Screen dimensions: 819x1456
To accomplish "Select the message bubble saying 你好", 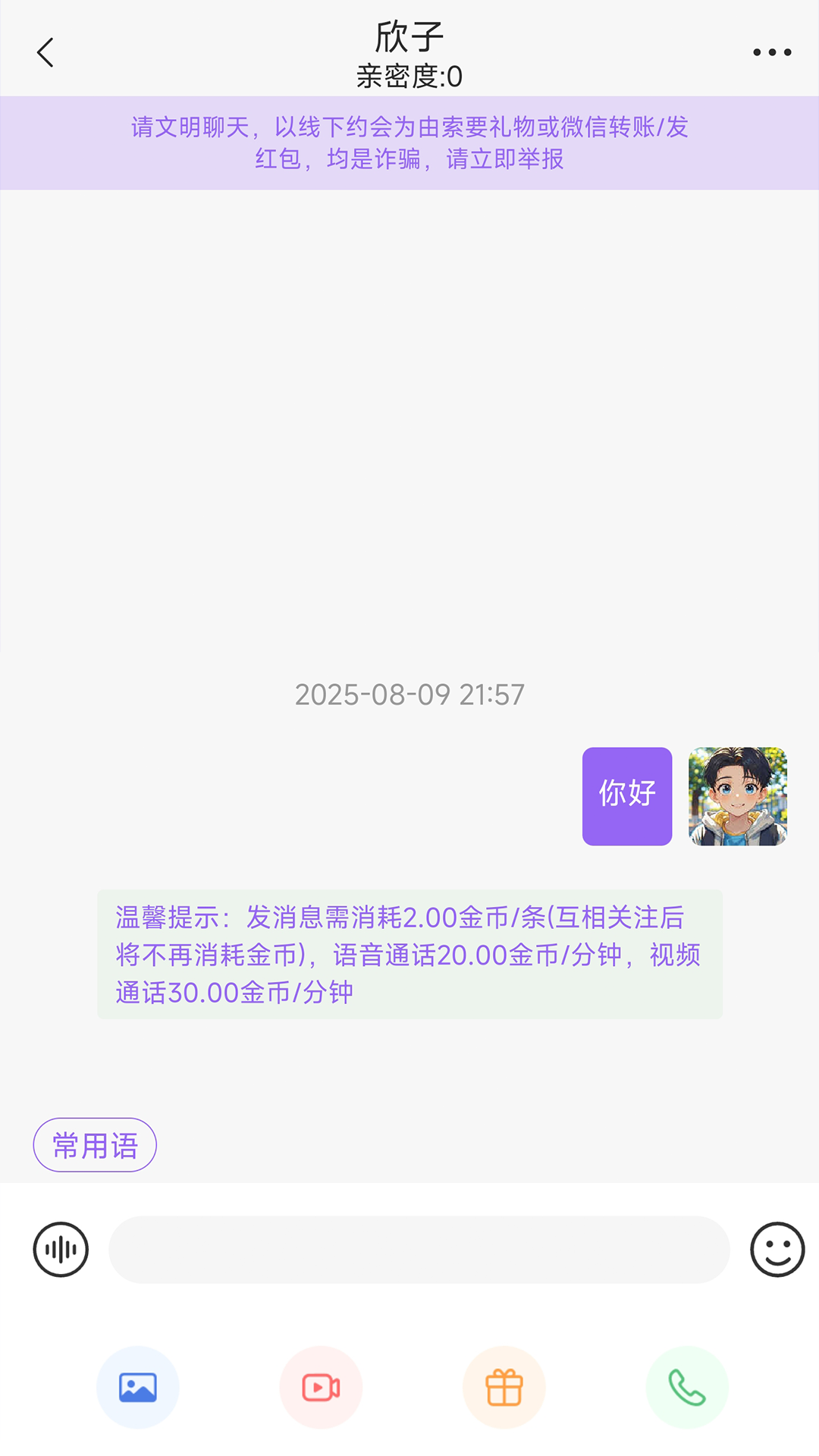I will [626, 795].
